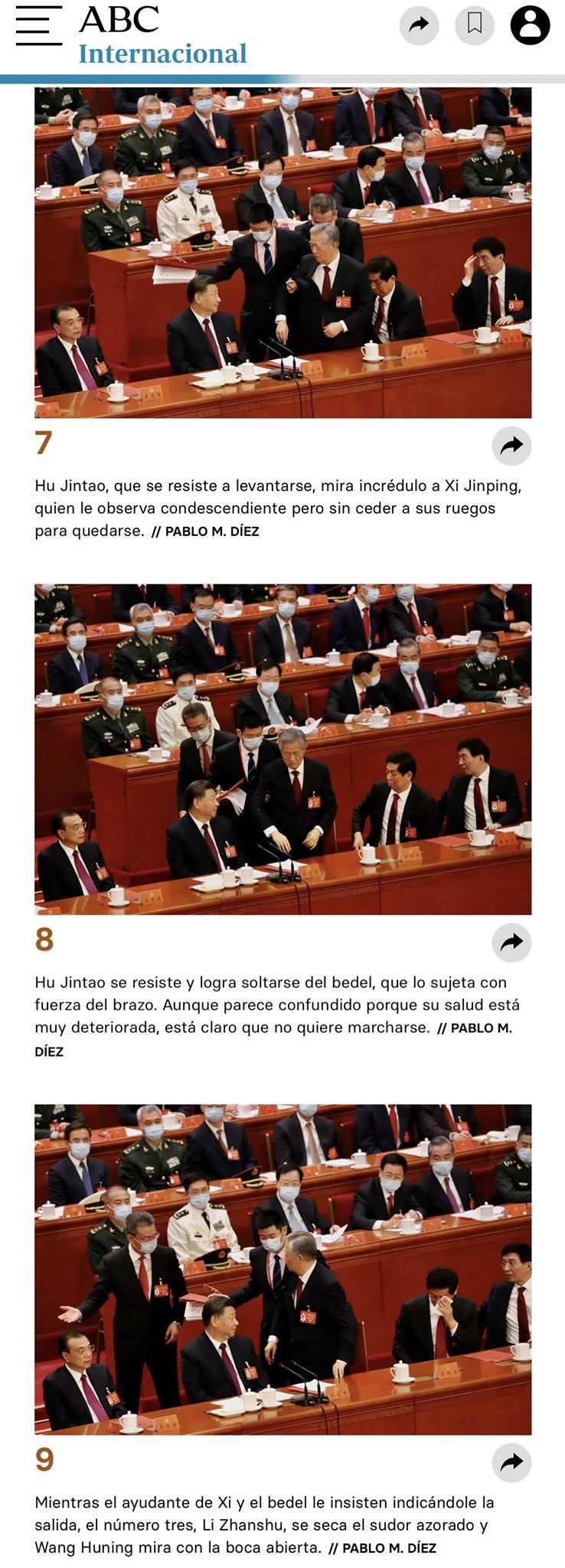Enlarge gallery photo 9
The height and width of the screenshot is (1568, 565).
coord(282,1269)
